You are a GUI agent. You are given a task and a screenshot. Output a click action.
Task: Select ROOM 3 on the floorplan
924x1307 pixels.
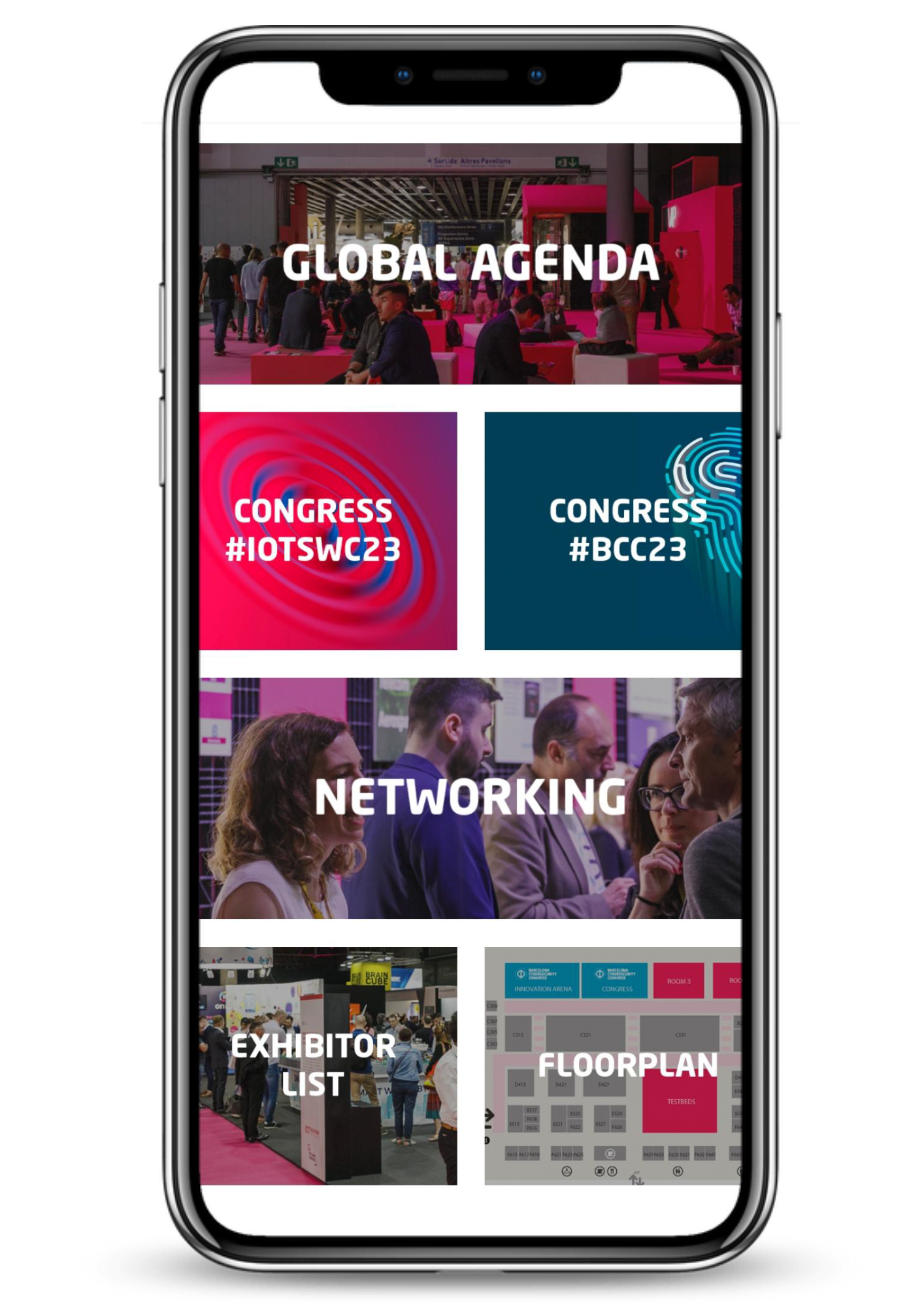(678, 981)
